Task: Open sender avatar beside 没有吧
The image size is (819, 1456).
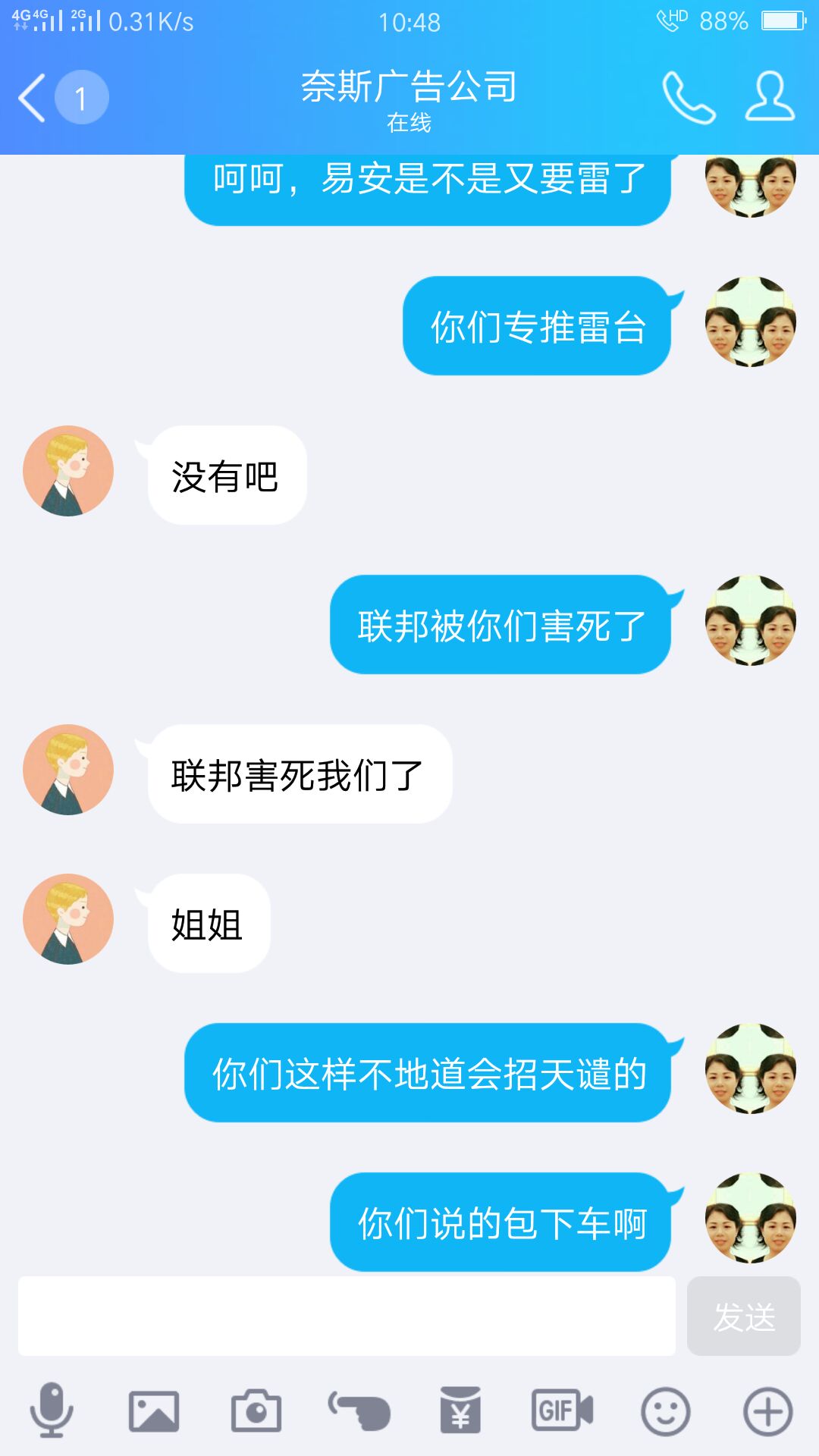Action: [68, 471]
